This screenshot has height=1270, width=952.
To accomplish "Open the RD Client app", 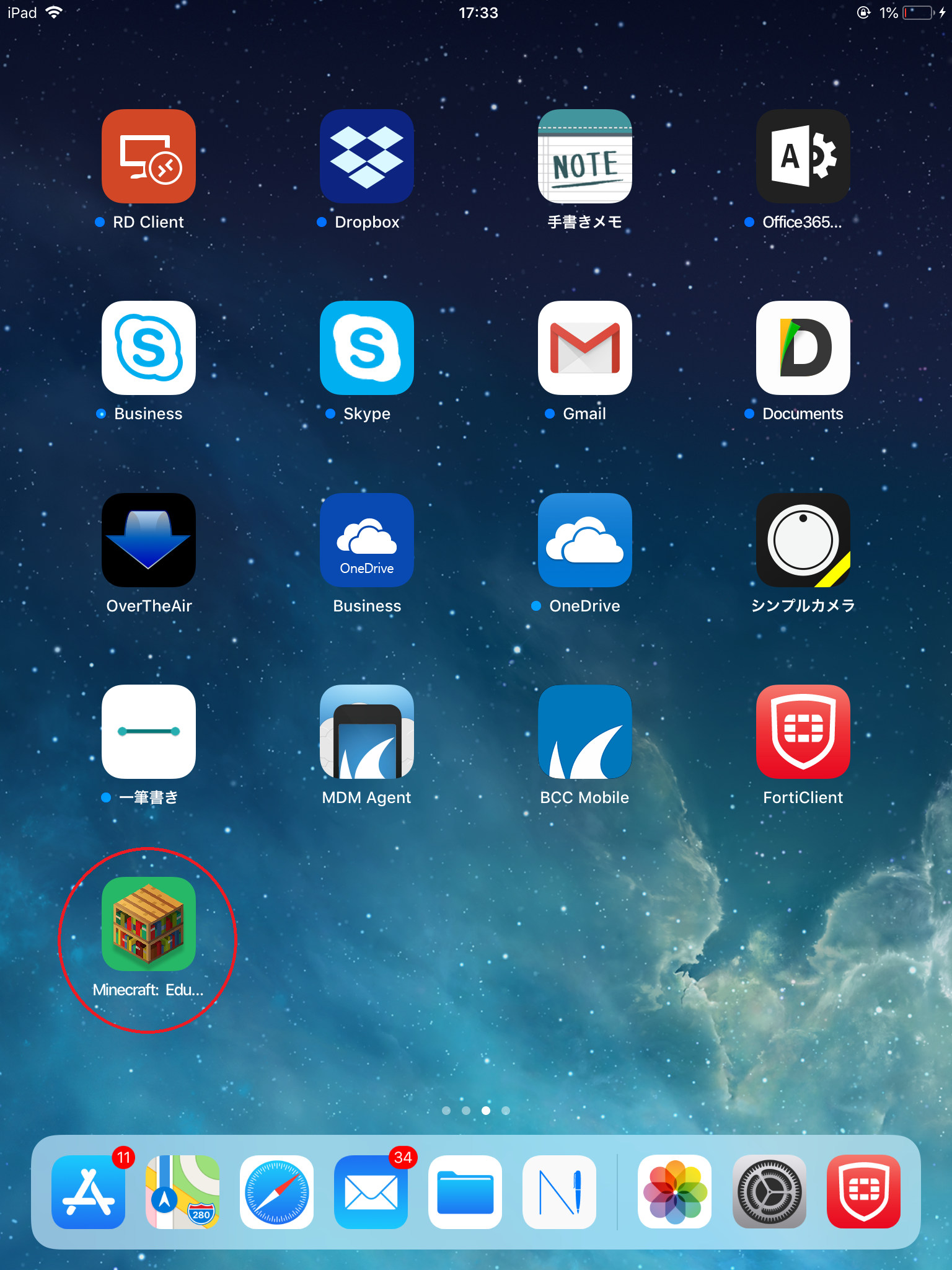I will (x=149, y=156).
